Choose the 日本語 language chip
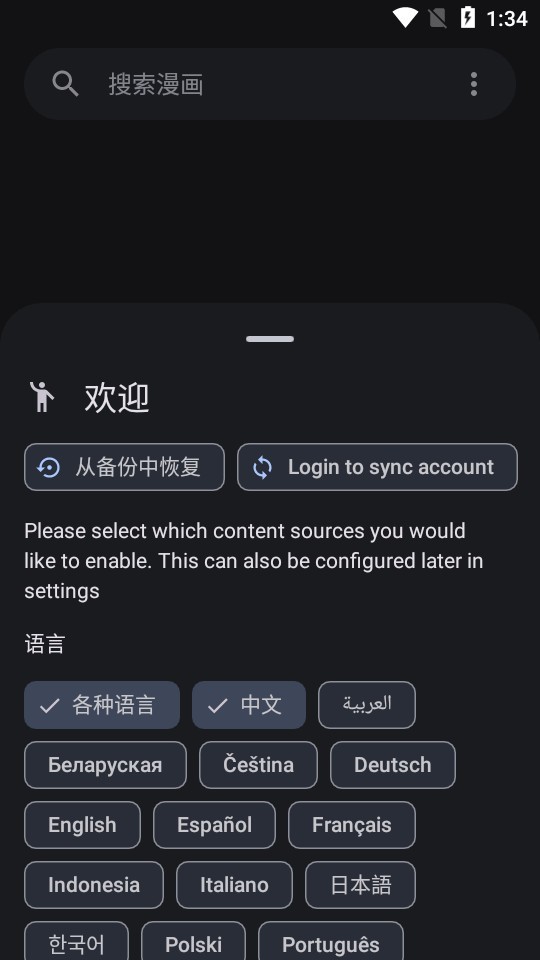 coord(361,885)
